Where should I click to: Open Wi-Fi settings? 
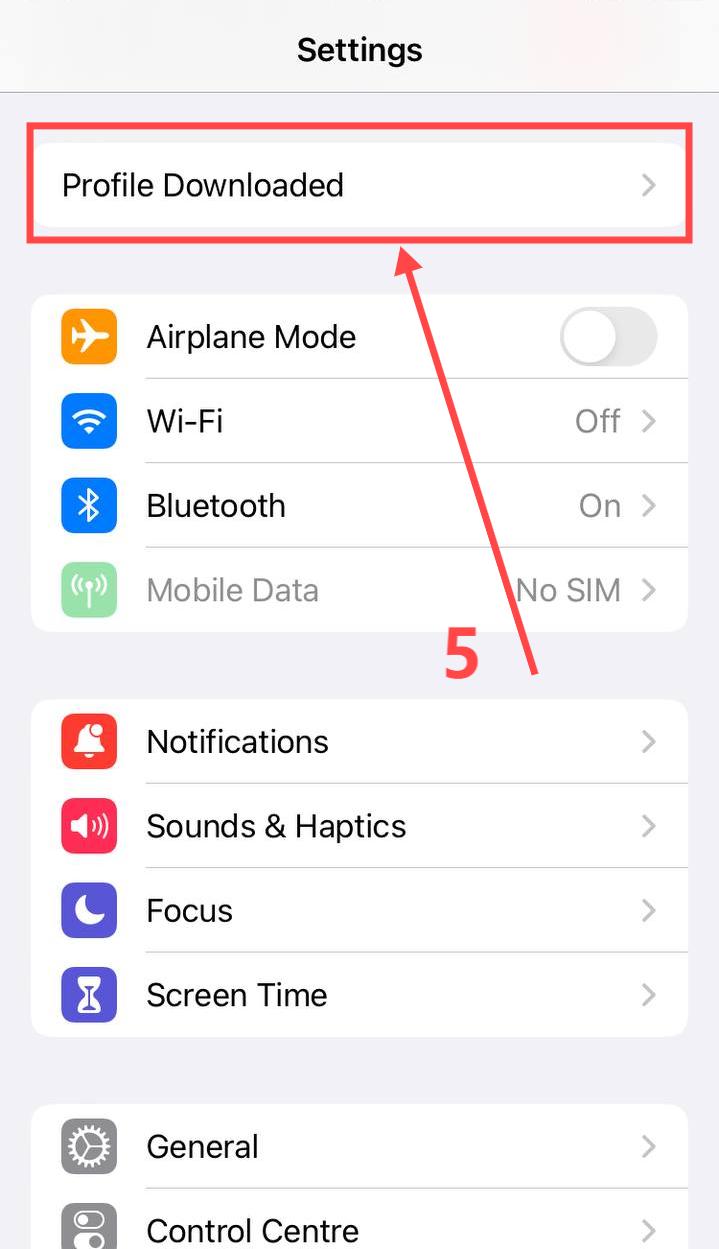359,421
